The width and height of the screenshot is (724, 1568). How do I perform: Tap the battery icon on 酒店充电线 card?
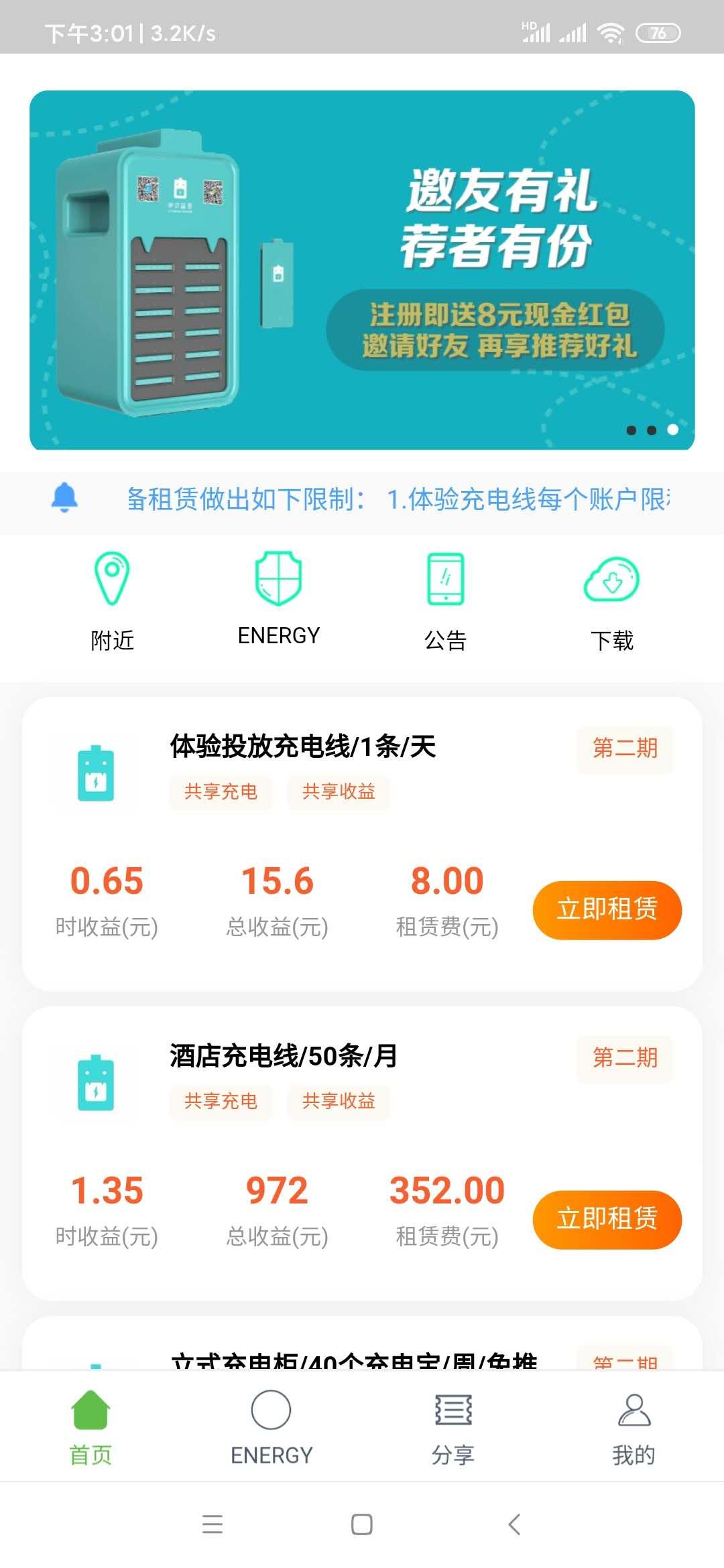[x=96, y=1086]
